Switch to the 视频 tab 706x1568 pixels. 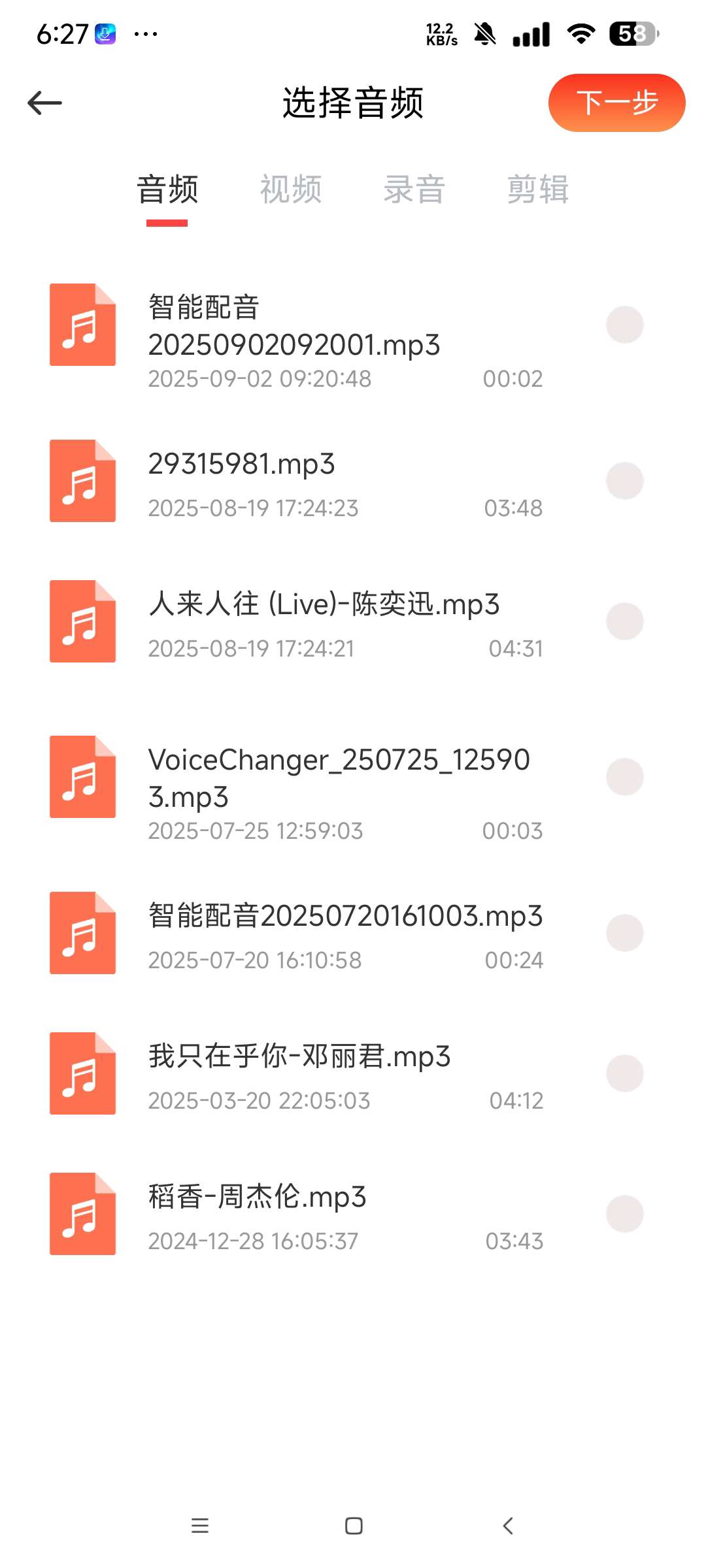[291, 189]
